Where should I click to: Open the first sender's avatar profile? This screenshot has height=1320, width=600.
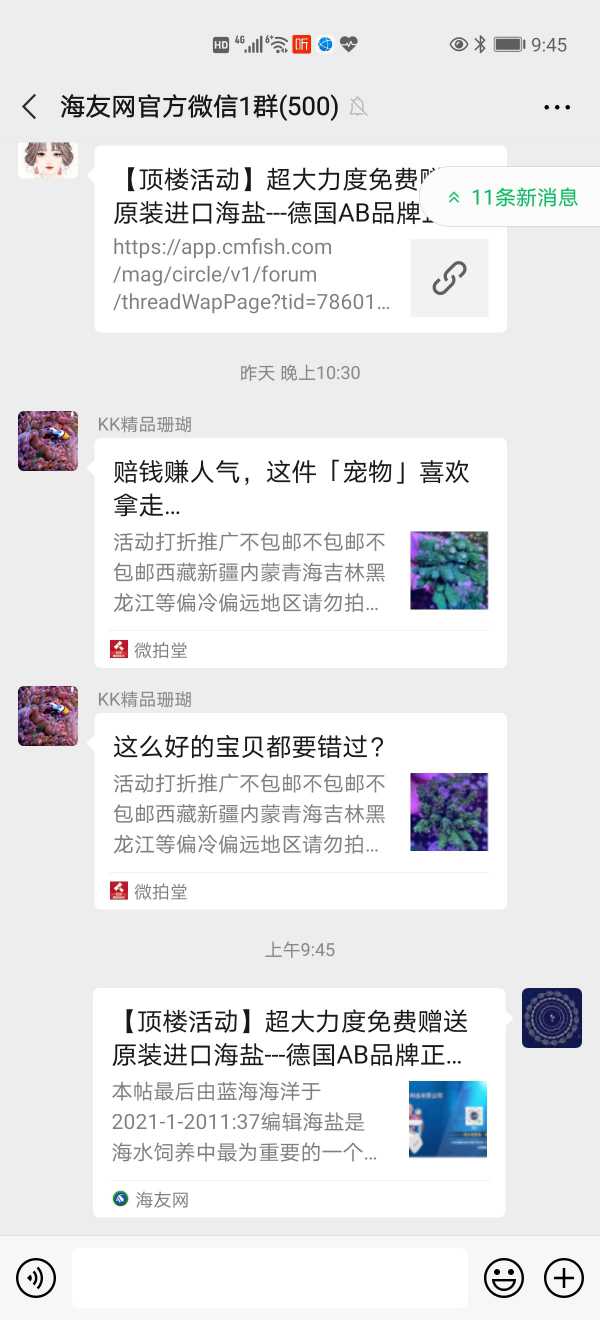[x=48, y=160]
